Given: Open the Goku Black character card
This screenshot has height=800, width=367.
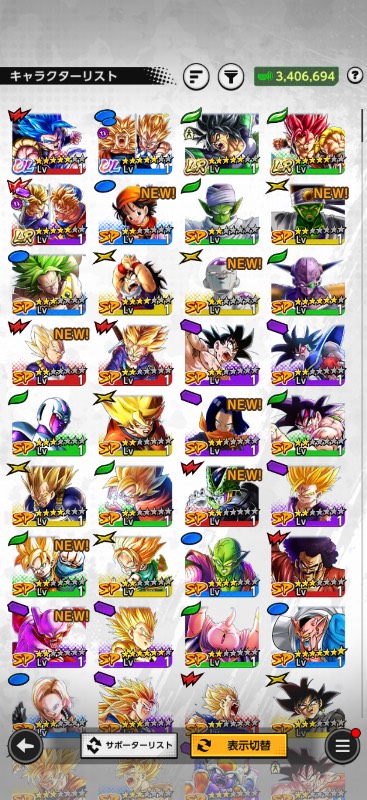Looking at the screenshot, I should point(308,704).
